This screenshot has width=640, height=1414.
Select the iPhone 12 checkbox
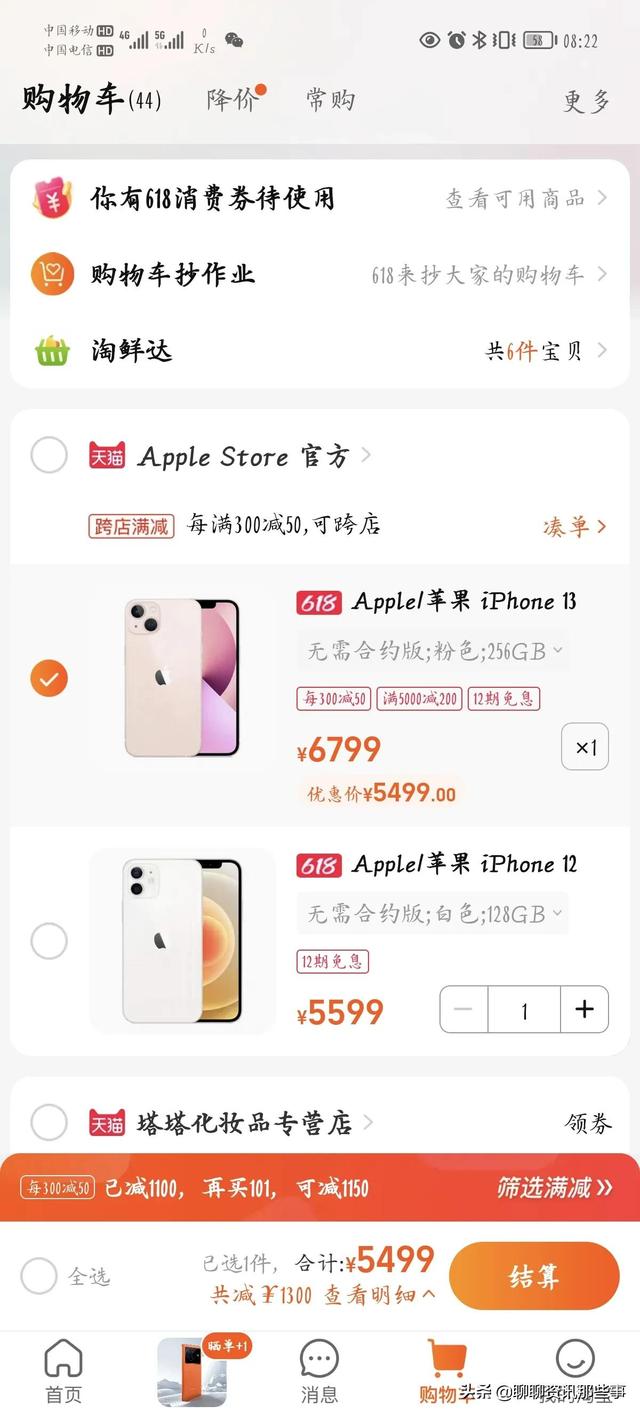pos(49,940)
